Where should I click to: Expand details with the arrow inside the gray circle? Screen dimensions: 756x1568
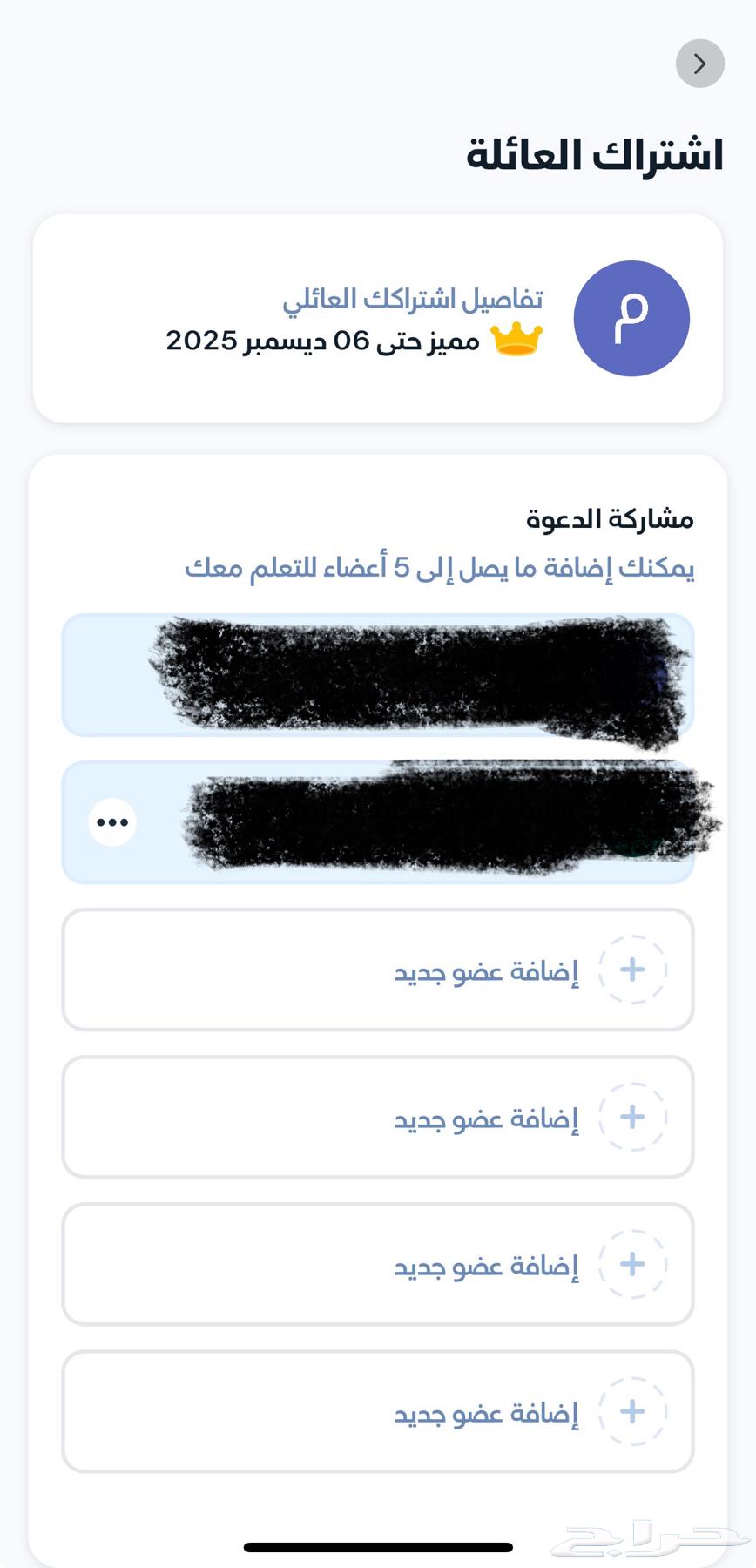coord(699,64)
